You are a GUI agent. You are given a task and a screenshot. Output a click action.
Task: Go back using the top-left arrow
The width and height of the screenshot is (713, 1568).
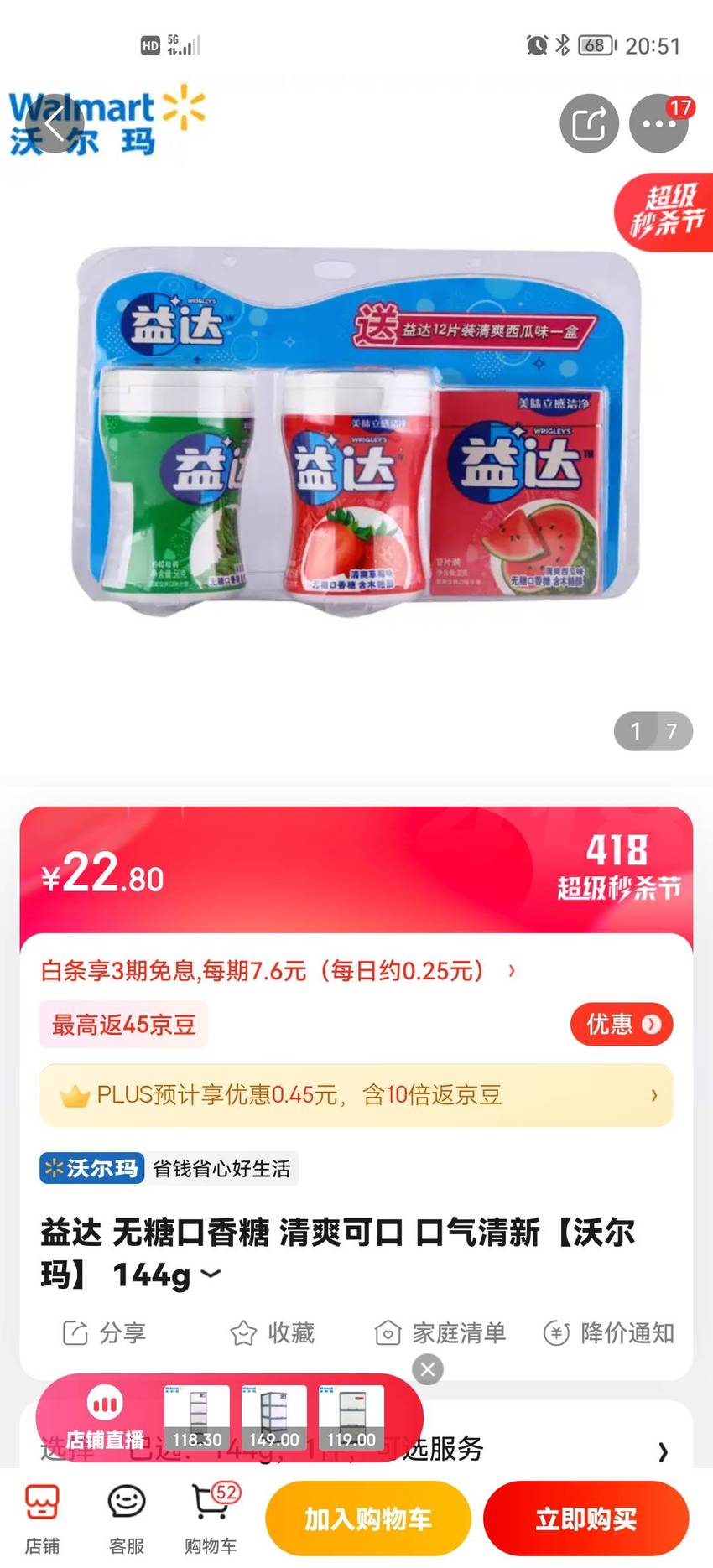(55, 124)
